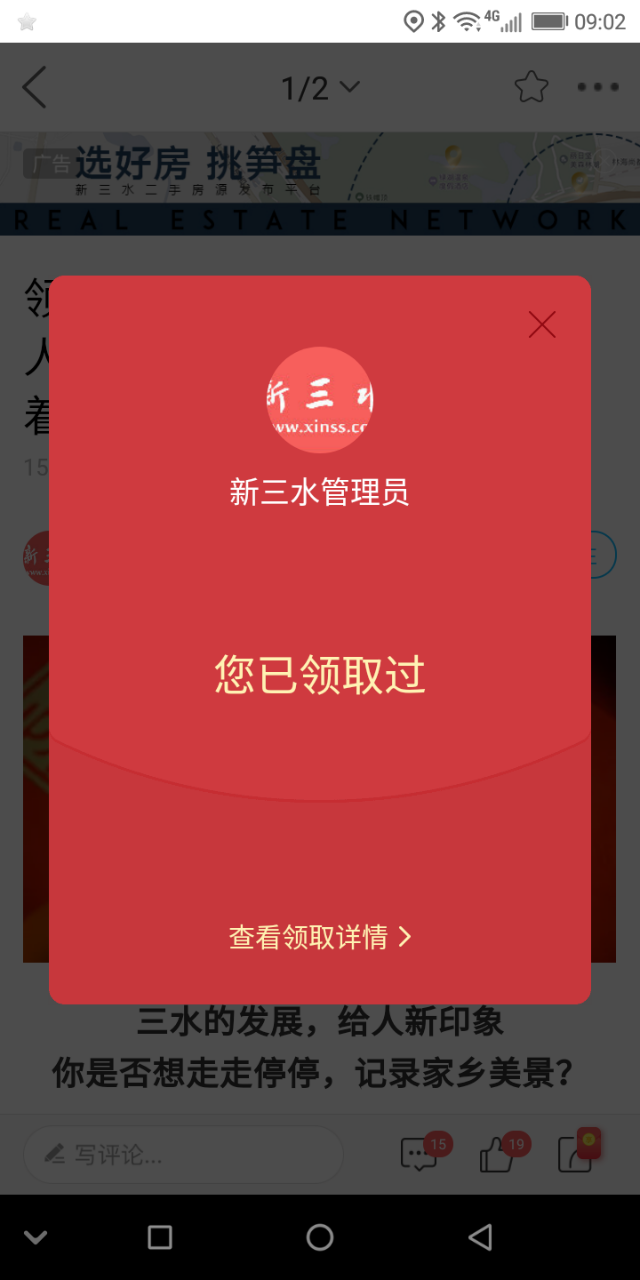The height and width of the screenshot is (1280, 640).
Task: Tap the 写评论 comment field
Action: 182,1155
